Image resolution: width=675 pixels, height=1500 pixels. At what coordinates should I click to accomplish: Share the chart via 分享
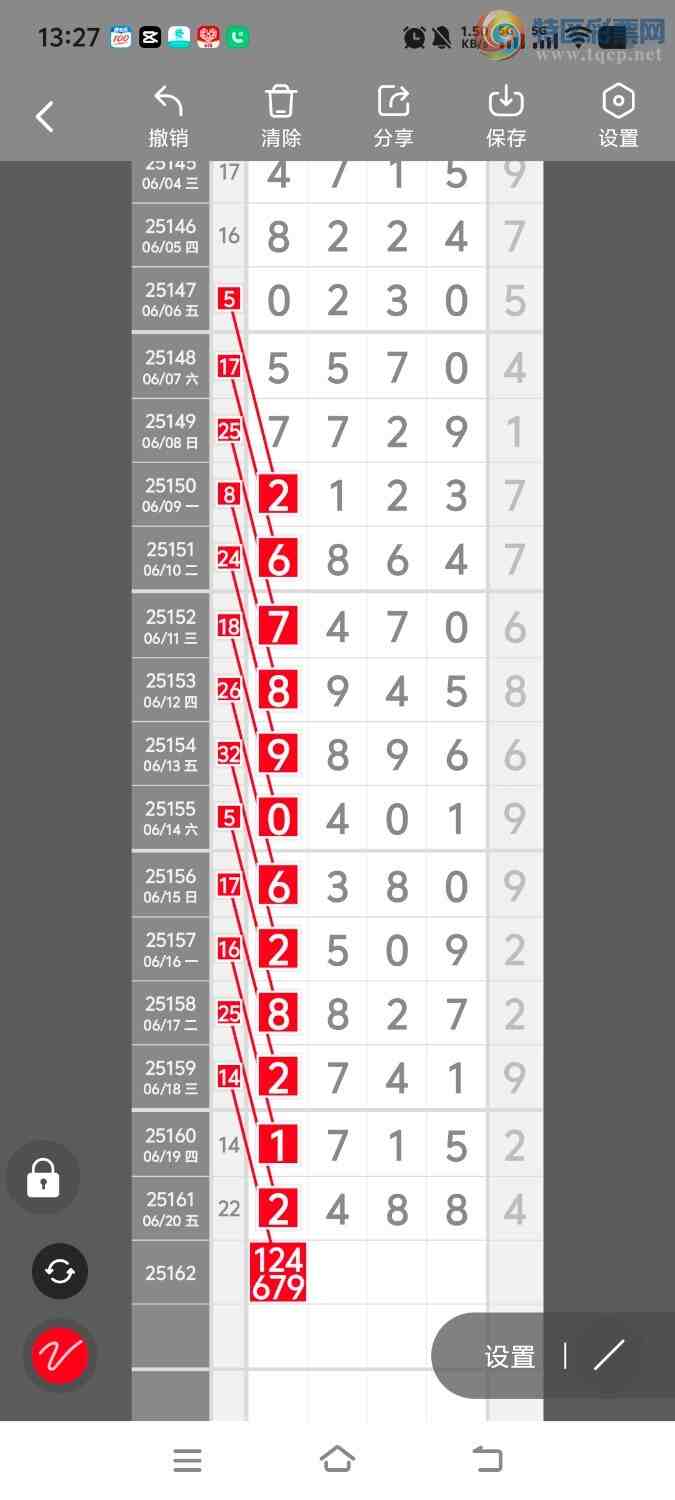click(394, 117)
